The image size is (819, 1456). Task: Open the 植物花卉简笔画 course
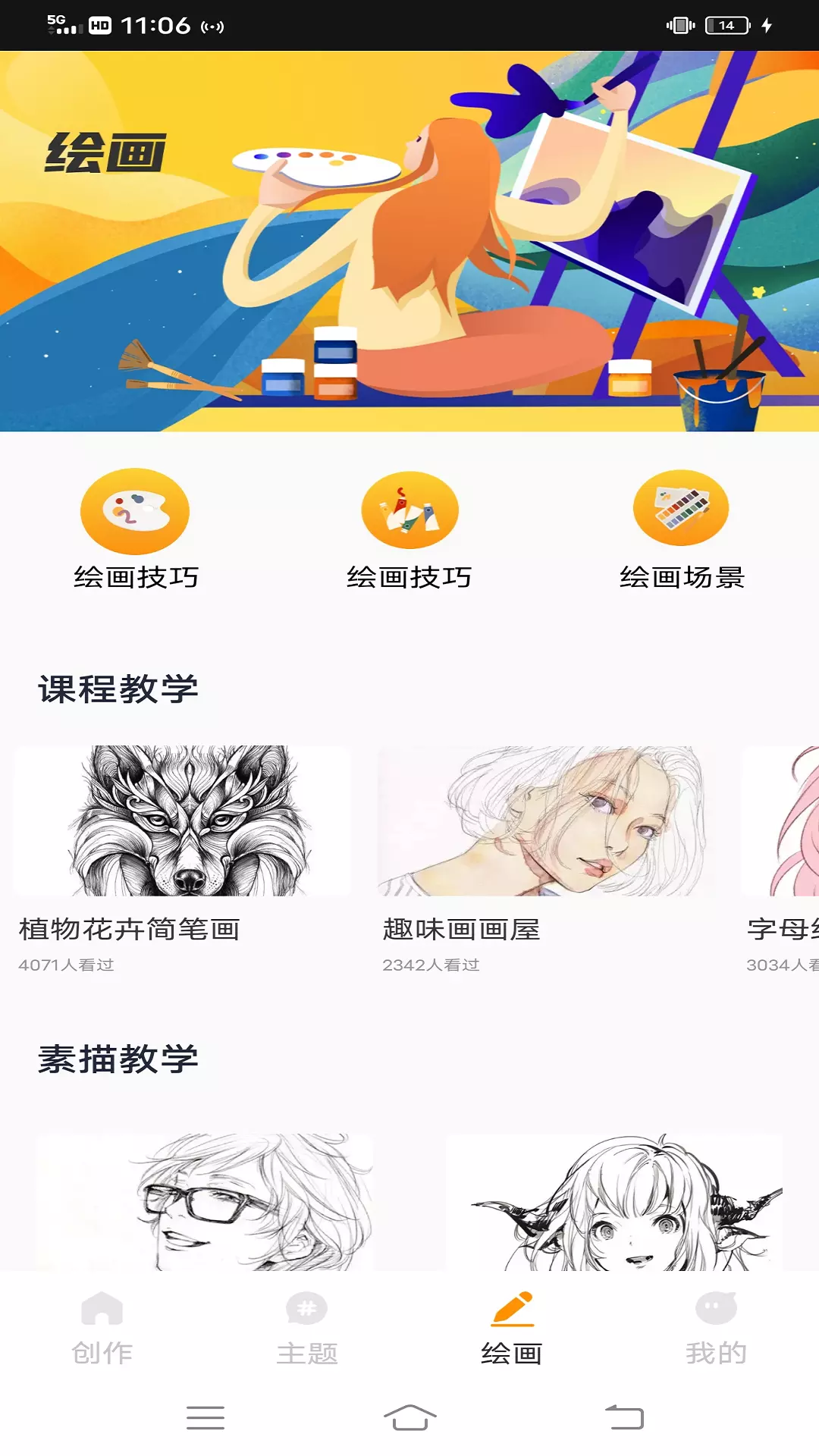click(182, 860)
